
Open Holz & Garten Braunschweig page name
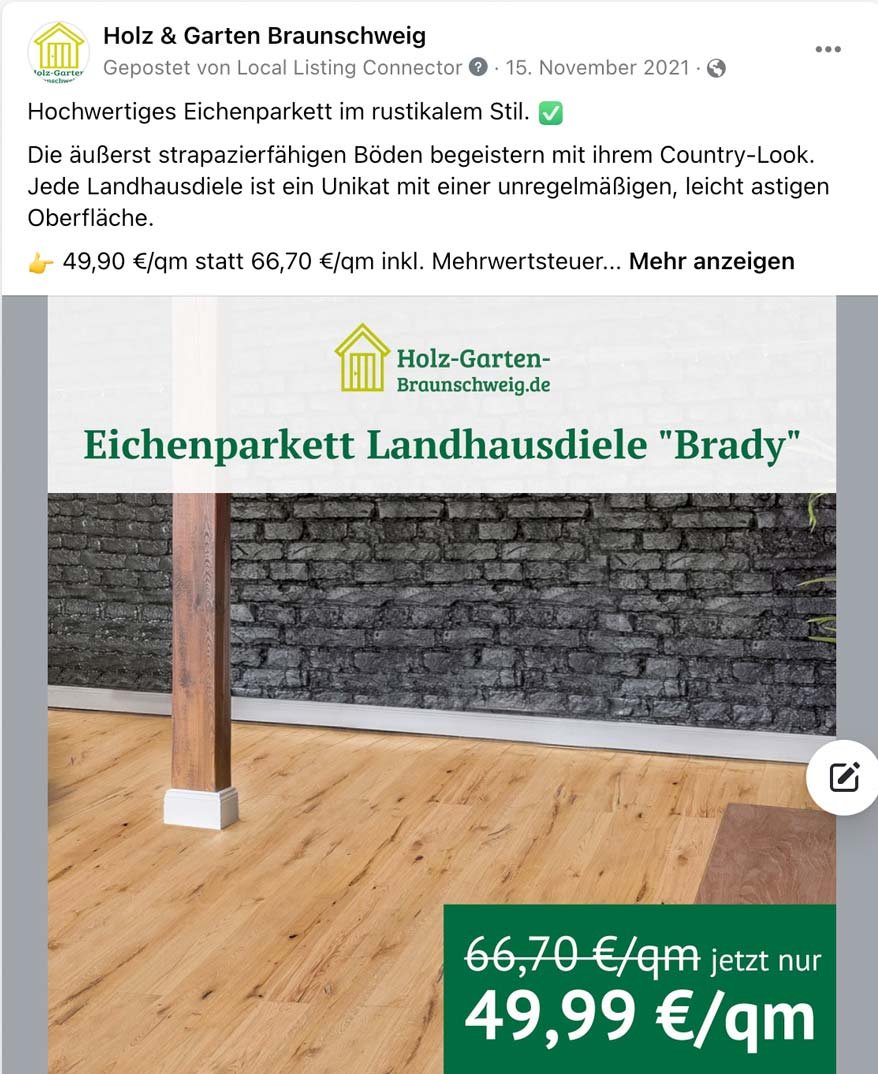pos(264,37)
